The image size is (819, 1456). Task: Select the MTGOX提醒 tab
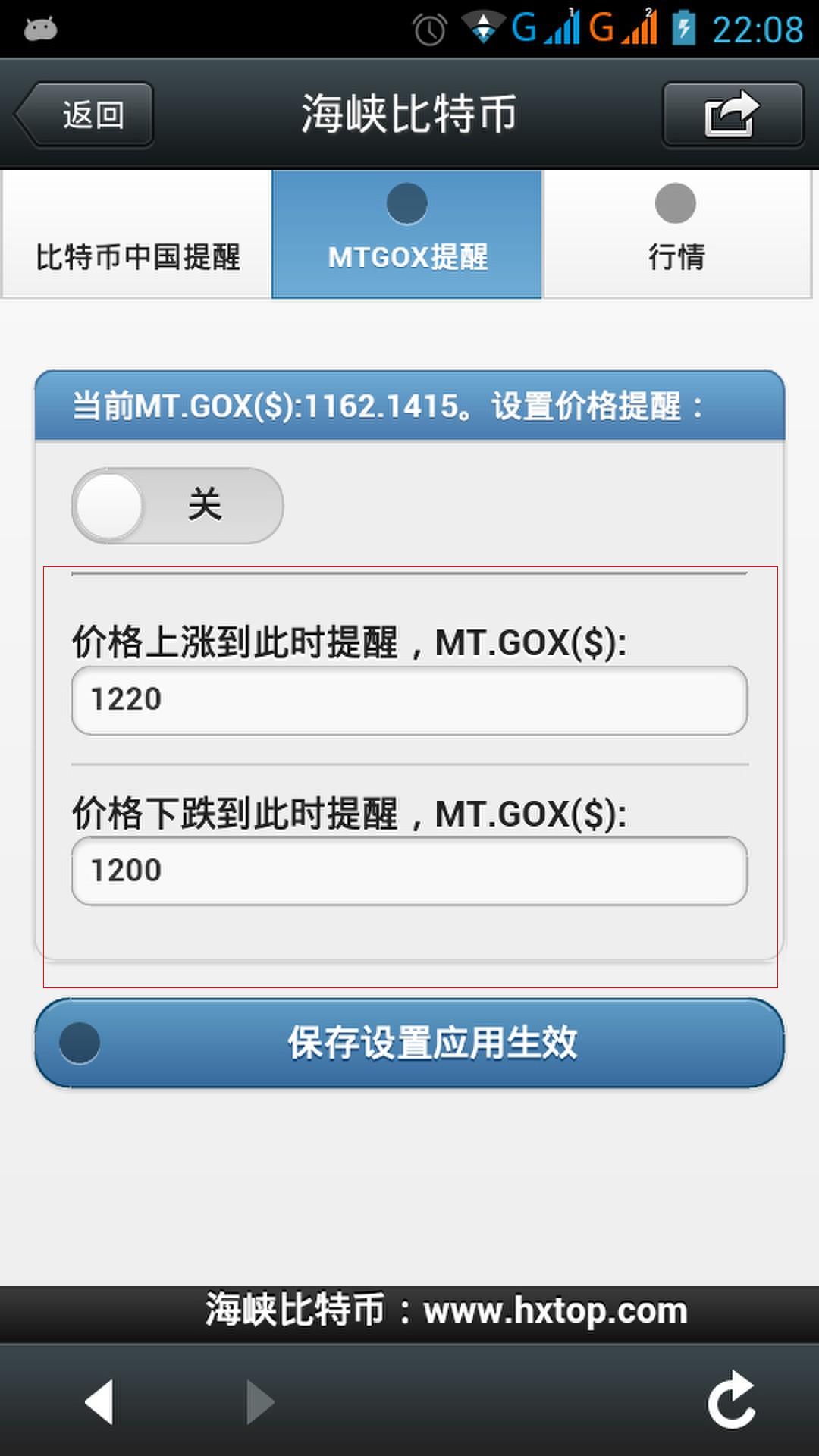[407, 235]
